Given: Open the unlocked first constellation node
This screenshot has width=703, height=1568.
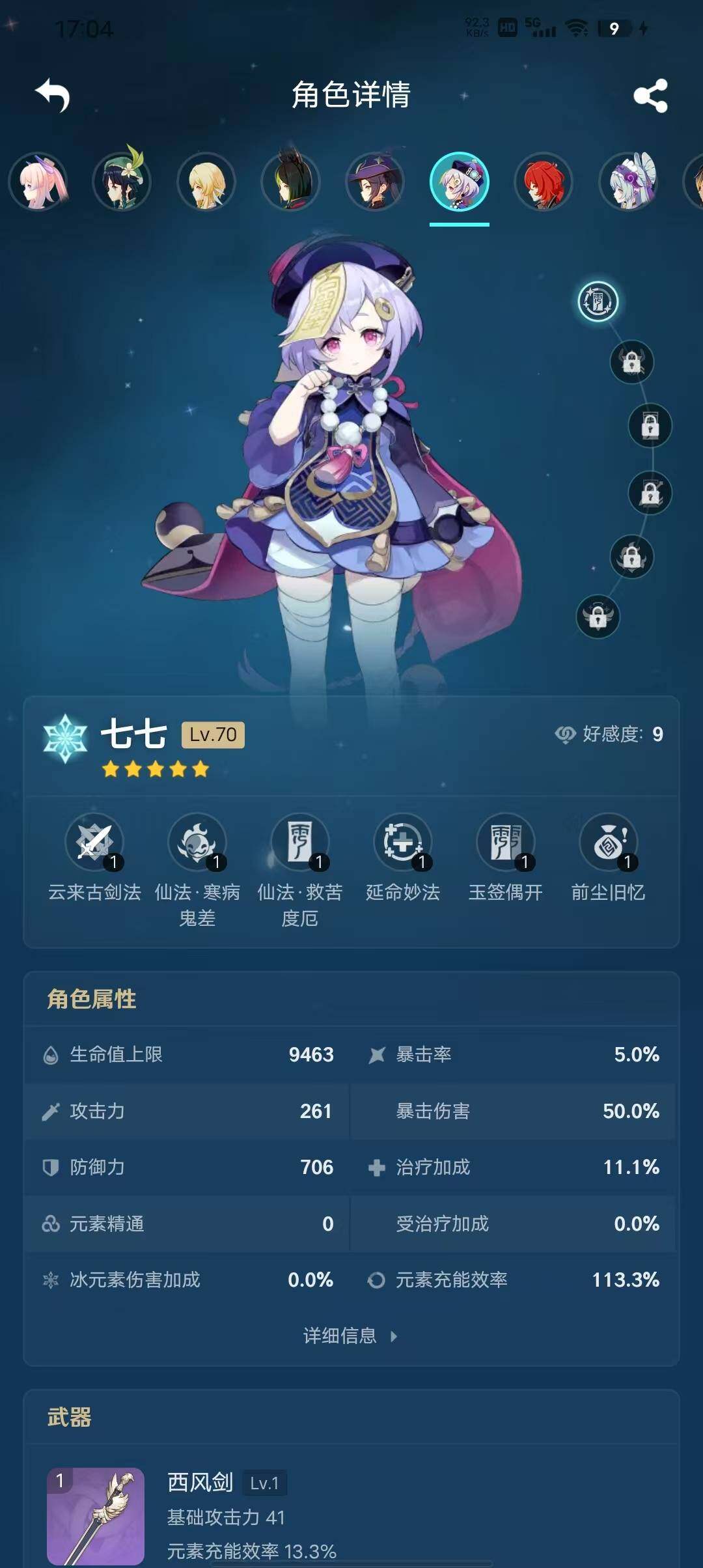Looking at the screenshot, I should pos(598,301).
